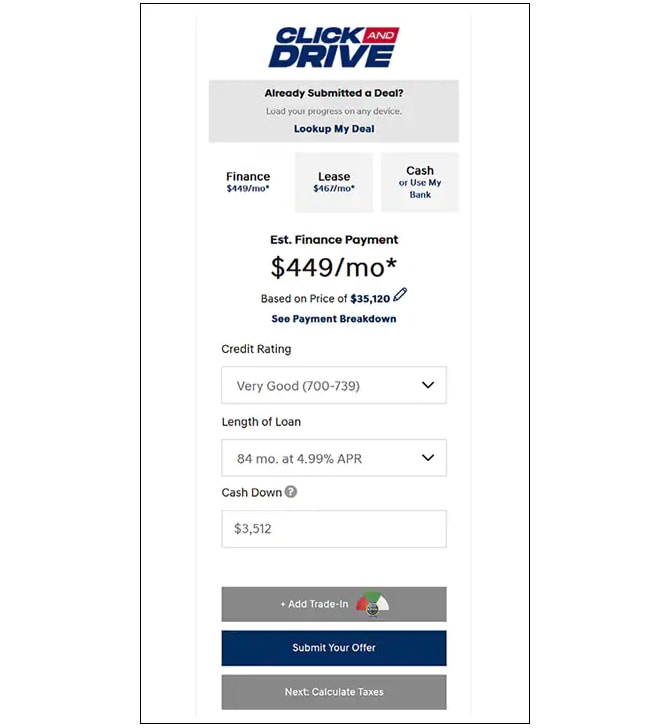
Task: Add a trade-in vehicle
Action: (334, 604)
